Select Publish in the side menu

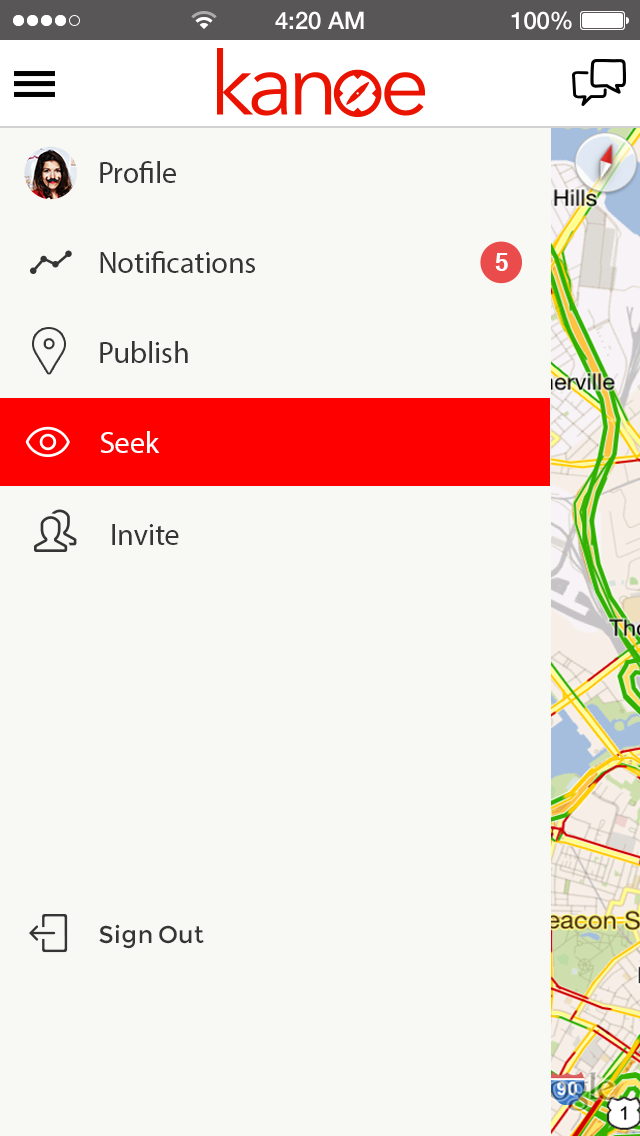(x=143, y=353)
